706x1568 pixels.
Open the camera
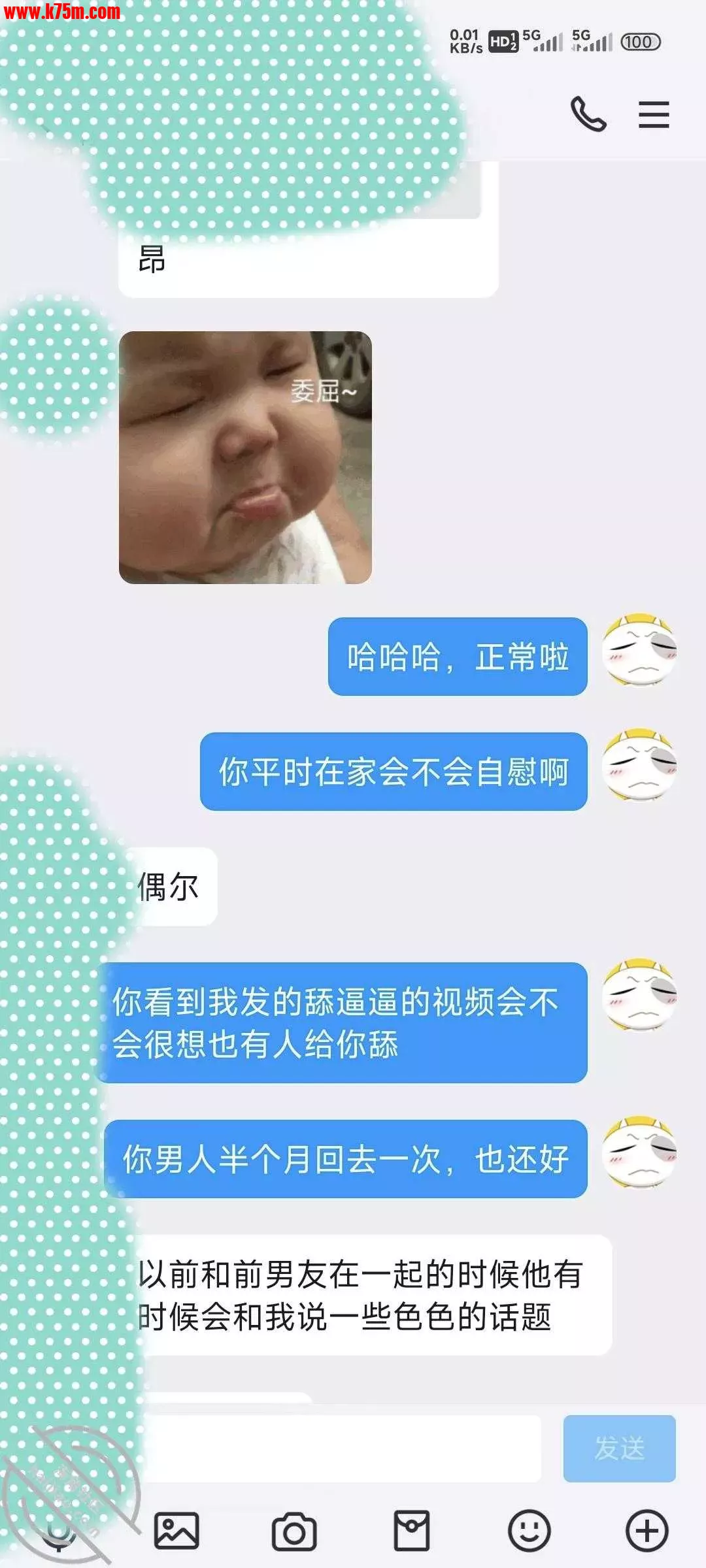pyautogui.click(x=294, y=1531)
